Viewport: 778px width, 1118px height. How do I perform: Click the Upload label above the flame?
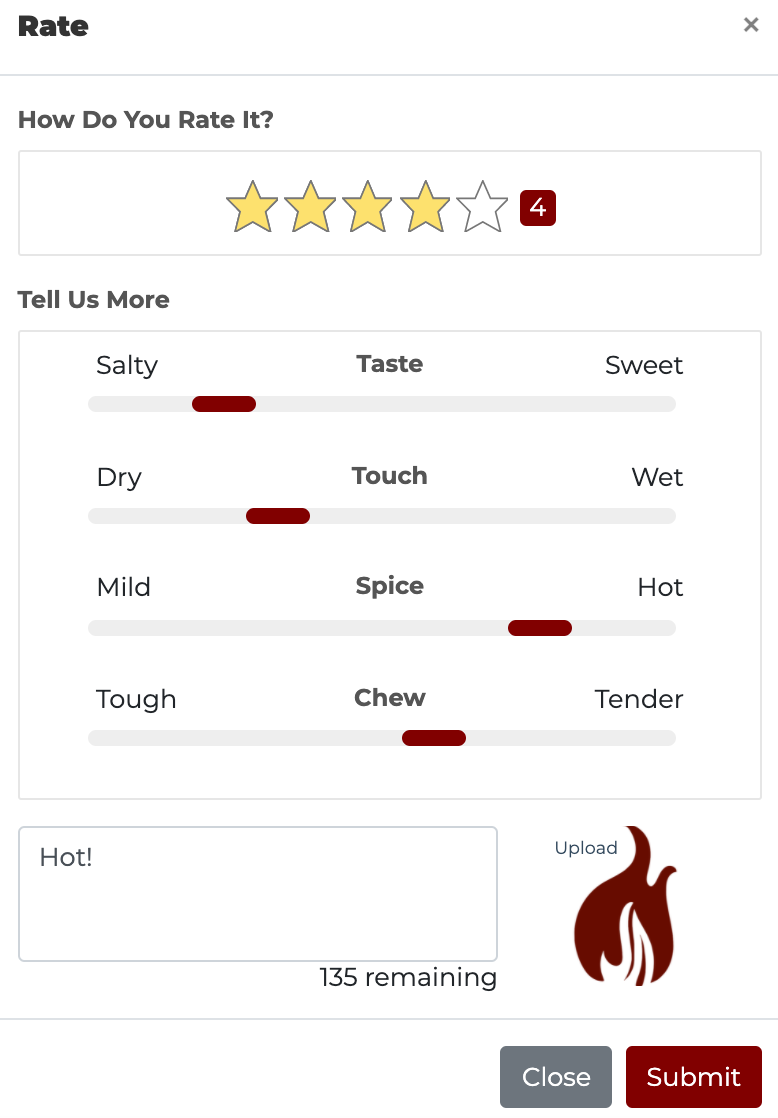(586, 847)
